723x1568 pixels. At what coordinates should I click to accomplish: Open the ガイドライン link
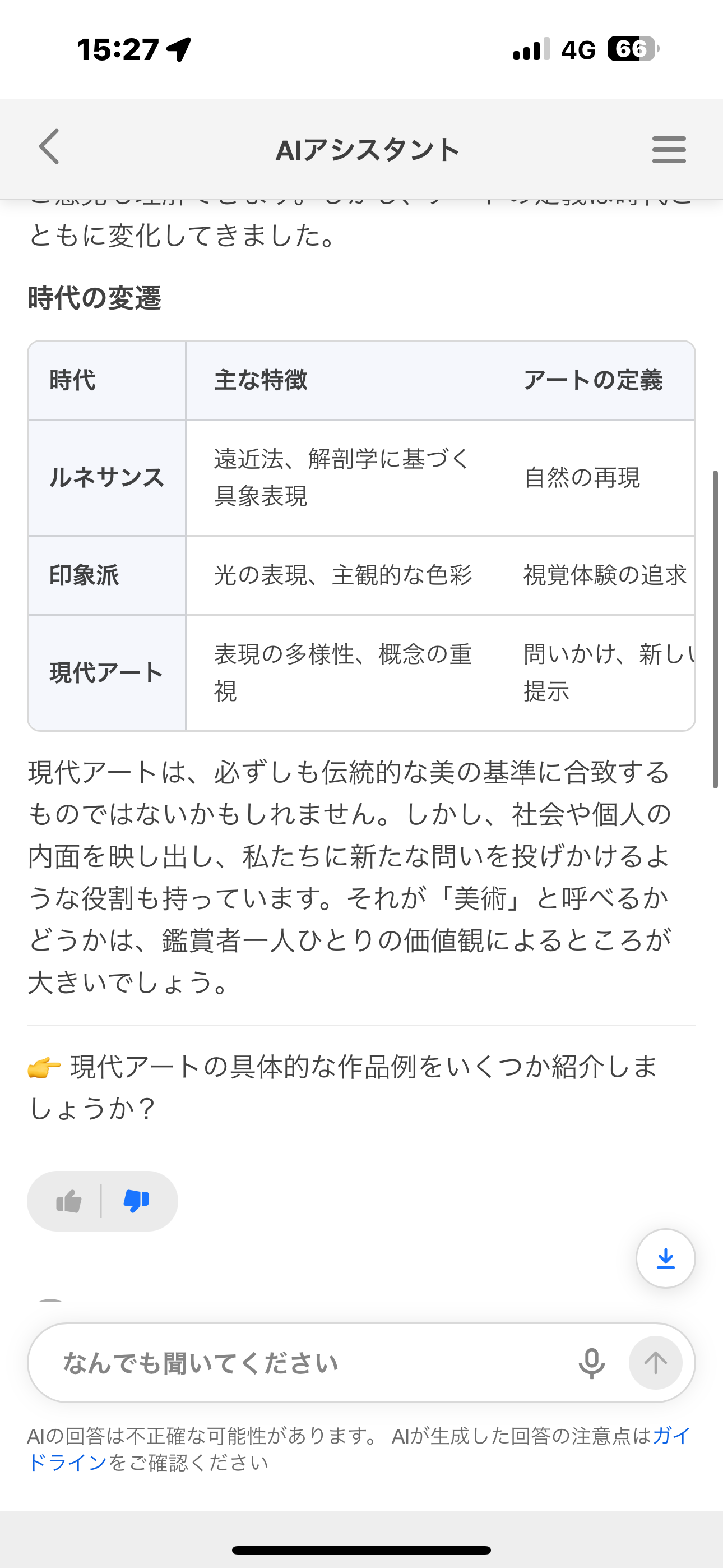[67, 1462]
